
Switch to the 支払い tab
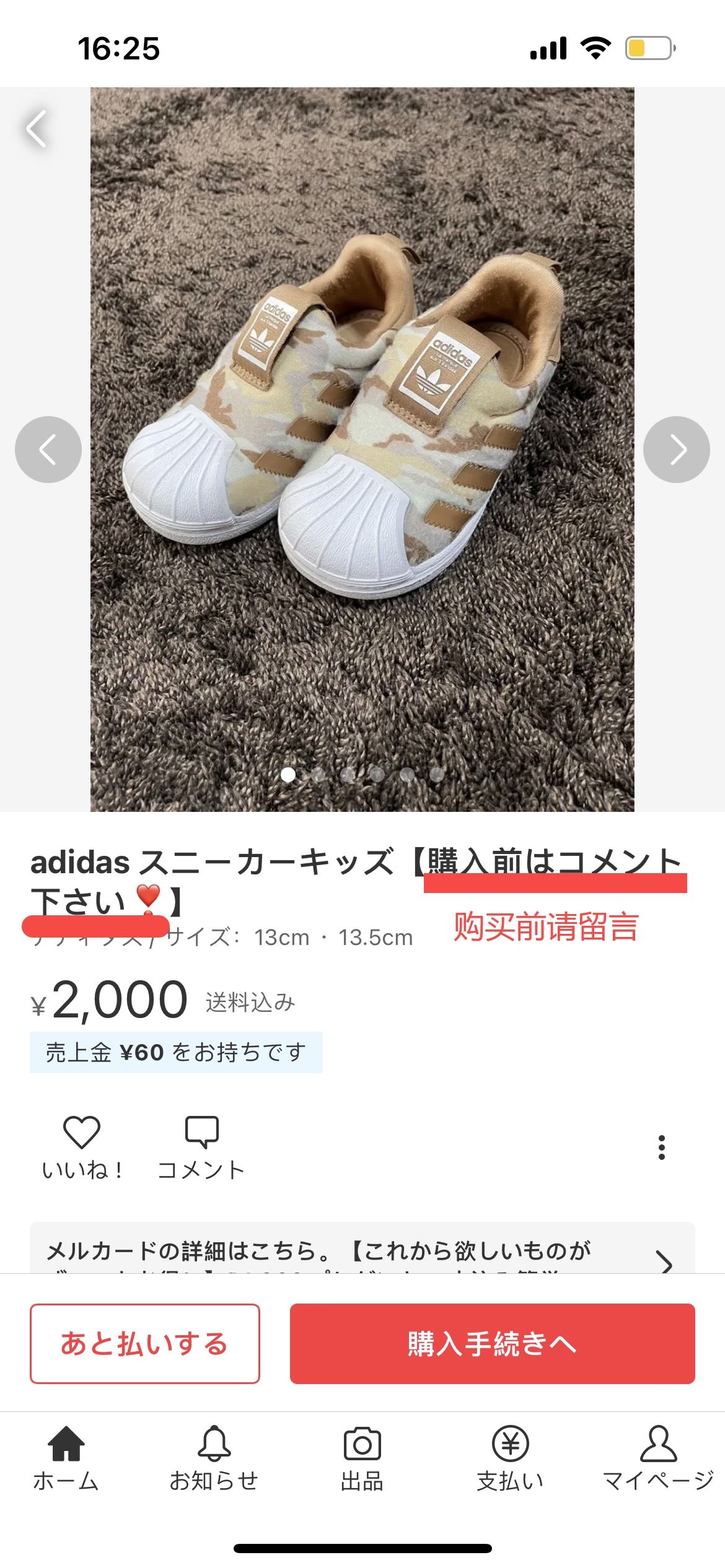click(510, 1458)
